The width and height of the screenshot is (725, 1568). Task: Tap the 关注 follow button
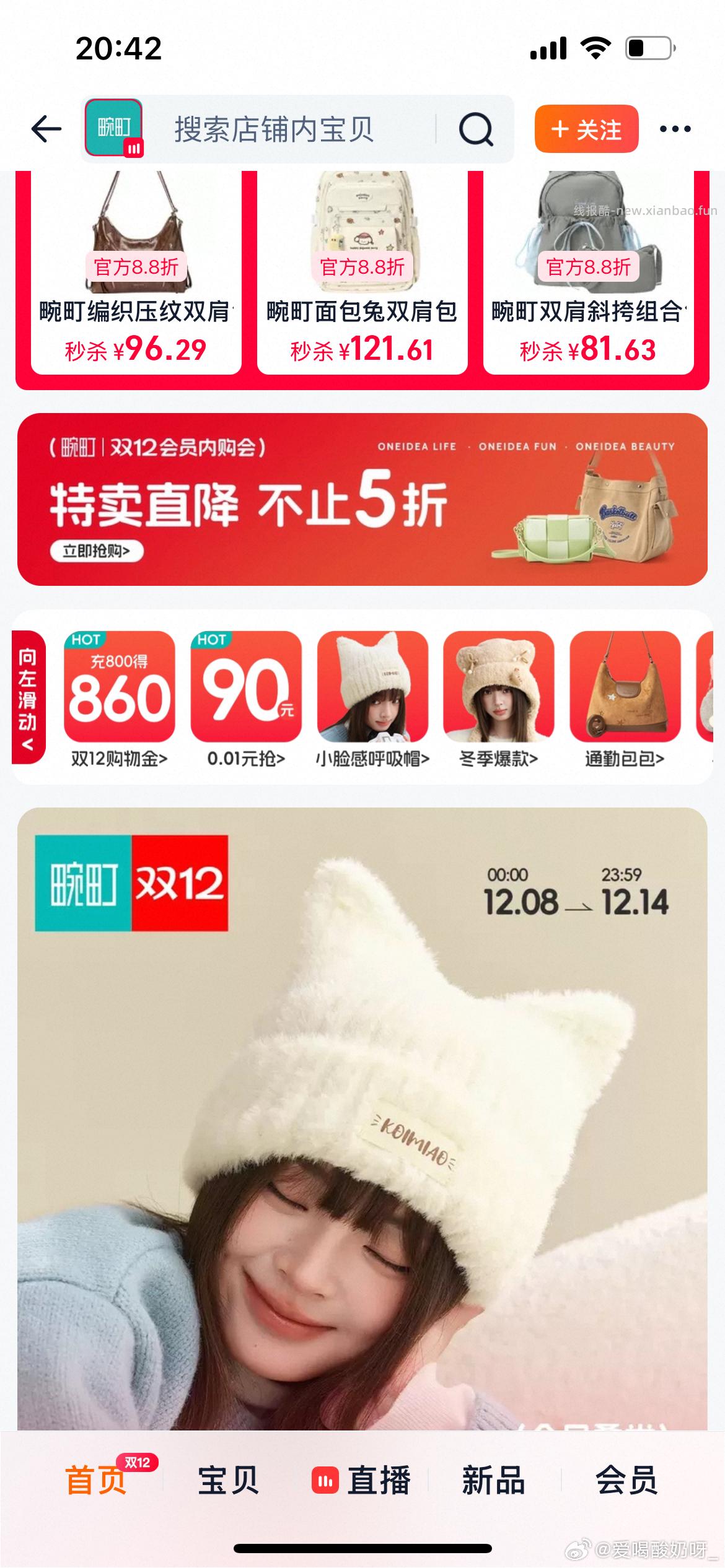click(x=587, y=129)
